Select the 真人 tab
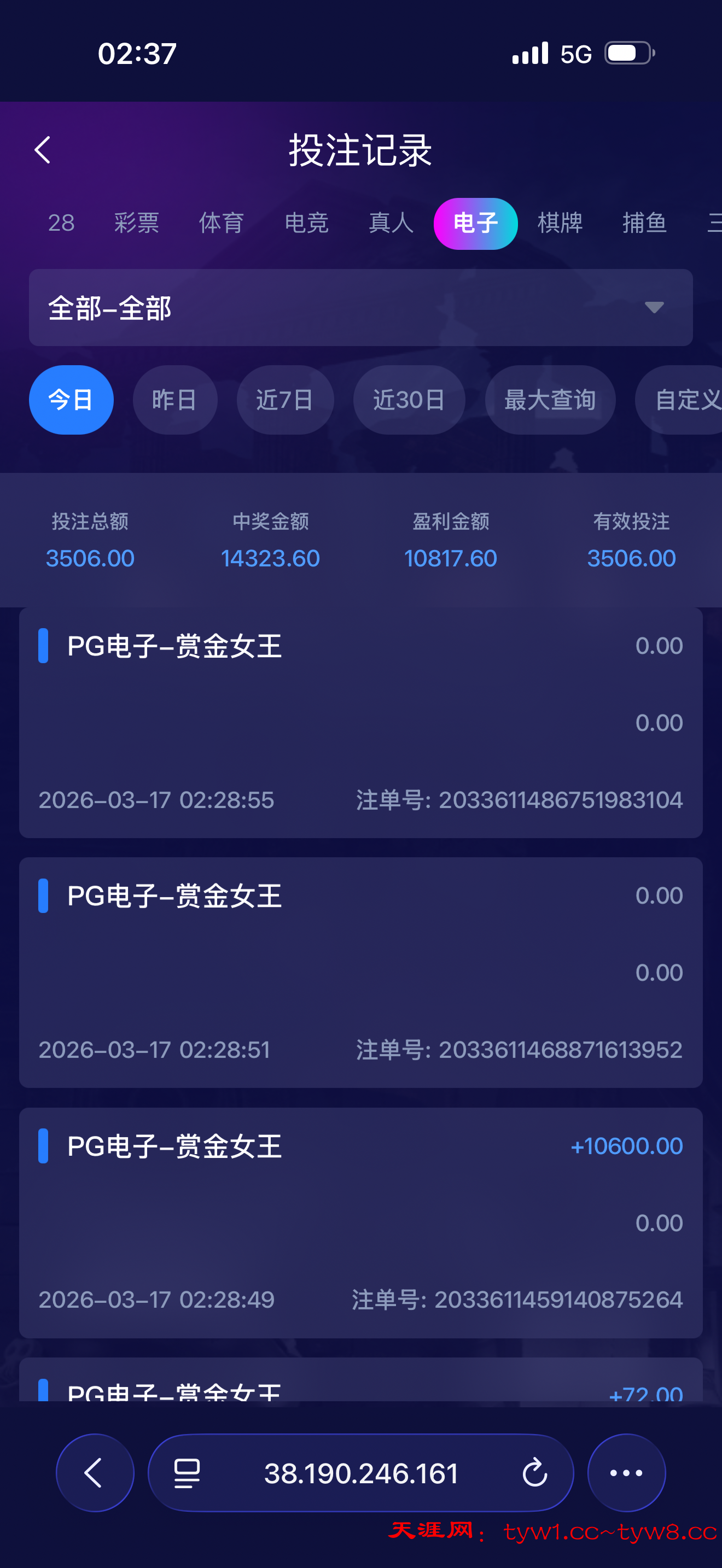Viewport: 722px width, 1568px height. coord(390,224)
